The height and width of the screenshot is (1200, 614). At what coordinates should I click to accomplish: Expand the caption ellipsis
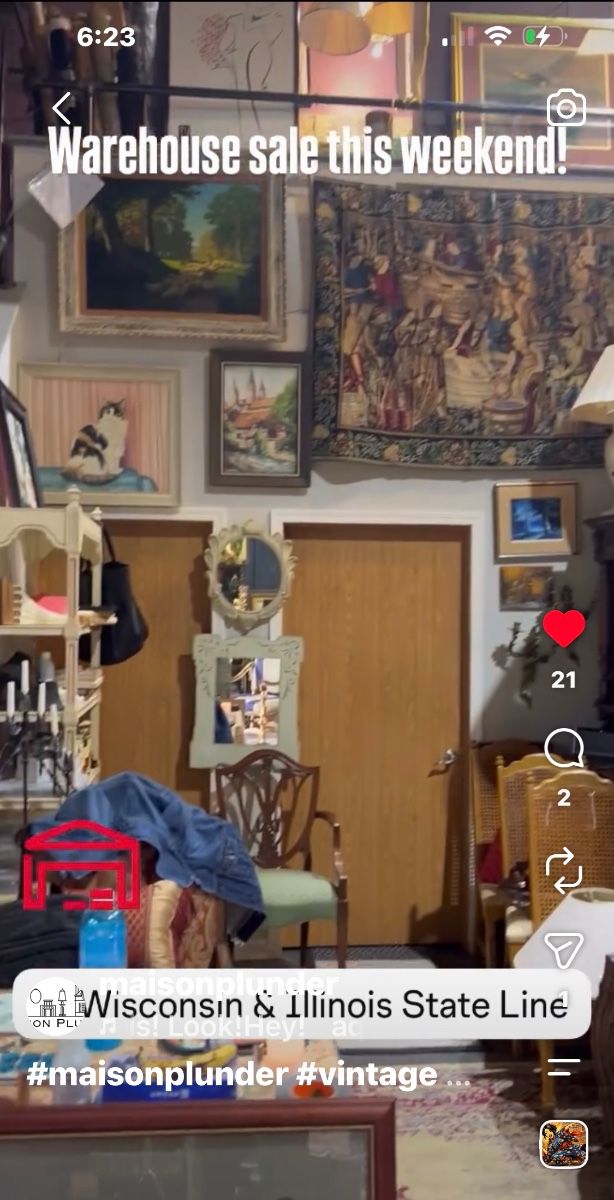[457, 1077]
